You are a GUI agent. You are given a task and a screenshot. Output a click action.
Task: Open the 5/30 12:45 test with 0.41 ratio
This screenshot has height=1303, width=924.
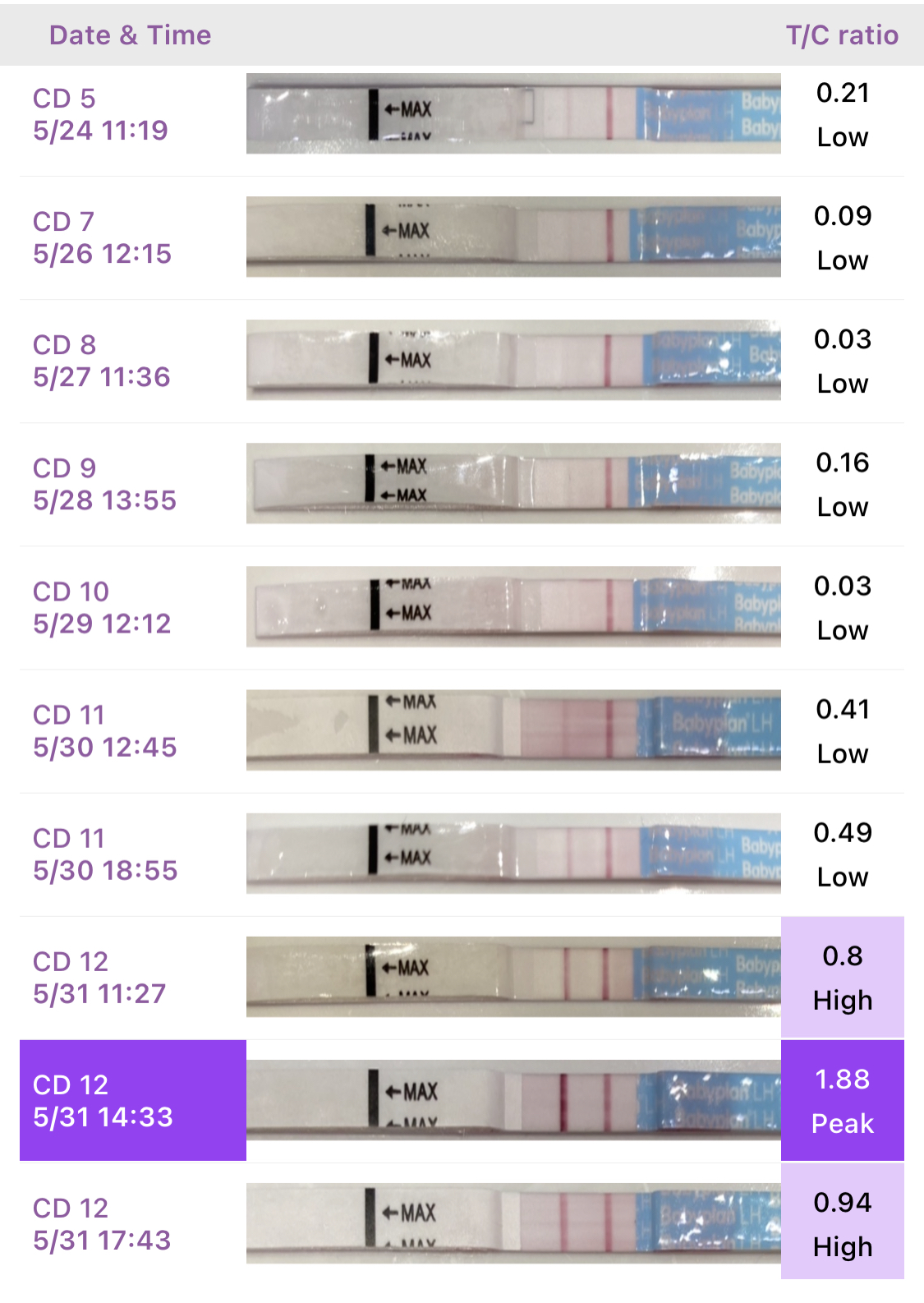pos(104,730)
